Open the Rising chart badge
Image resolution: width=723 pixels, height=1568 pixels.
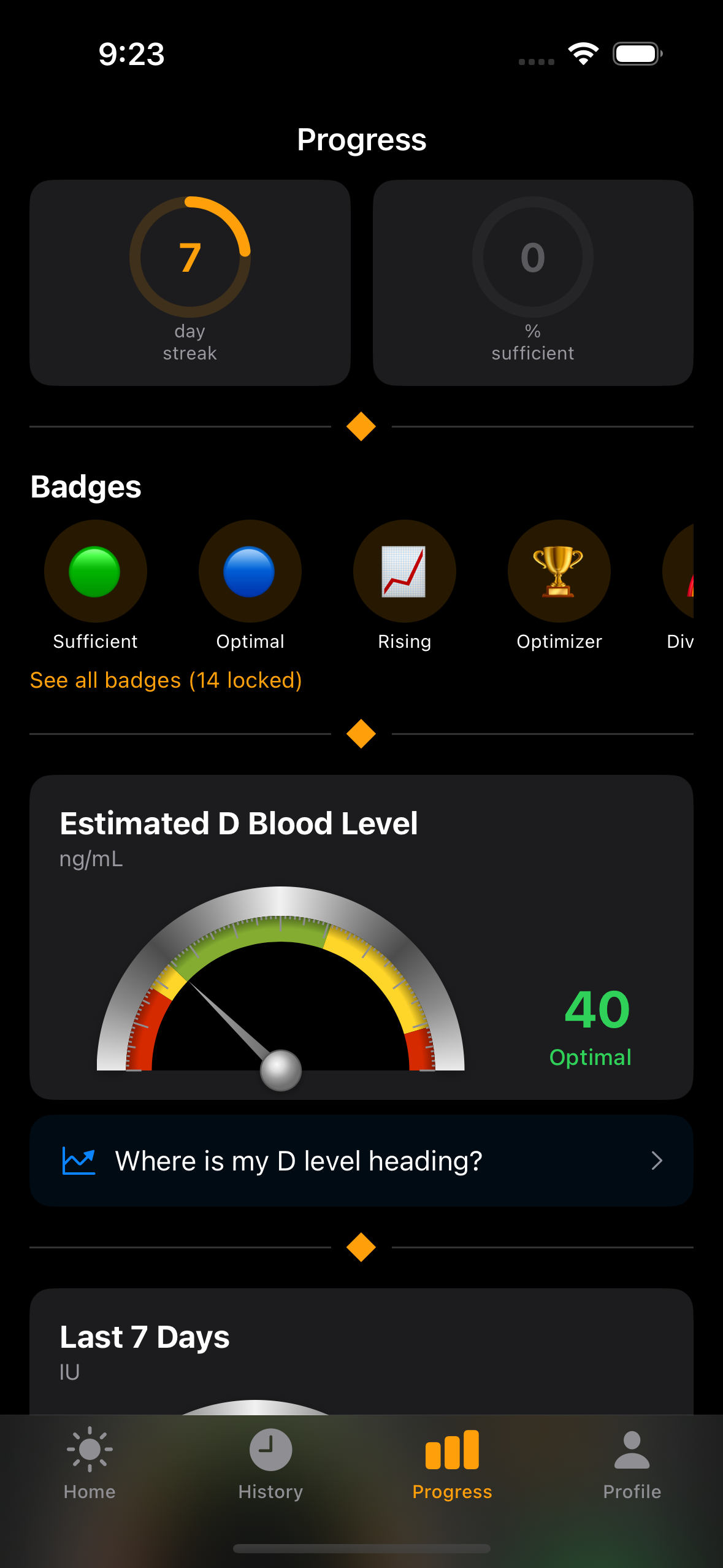[x=405, y=571]
